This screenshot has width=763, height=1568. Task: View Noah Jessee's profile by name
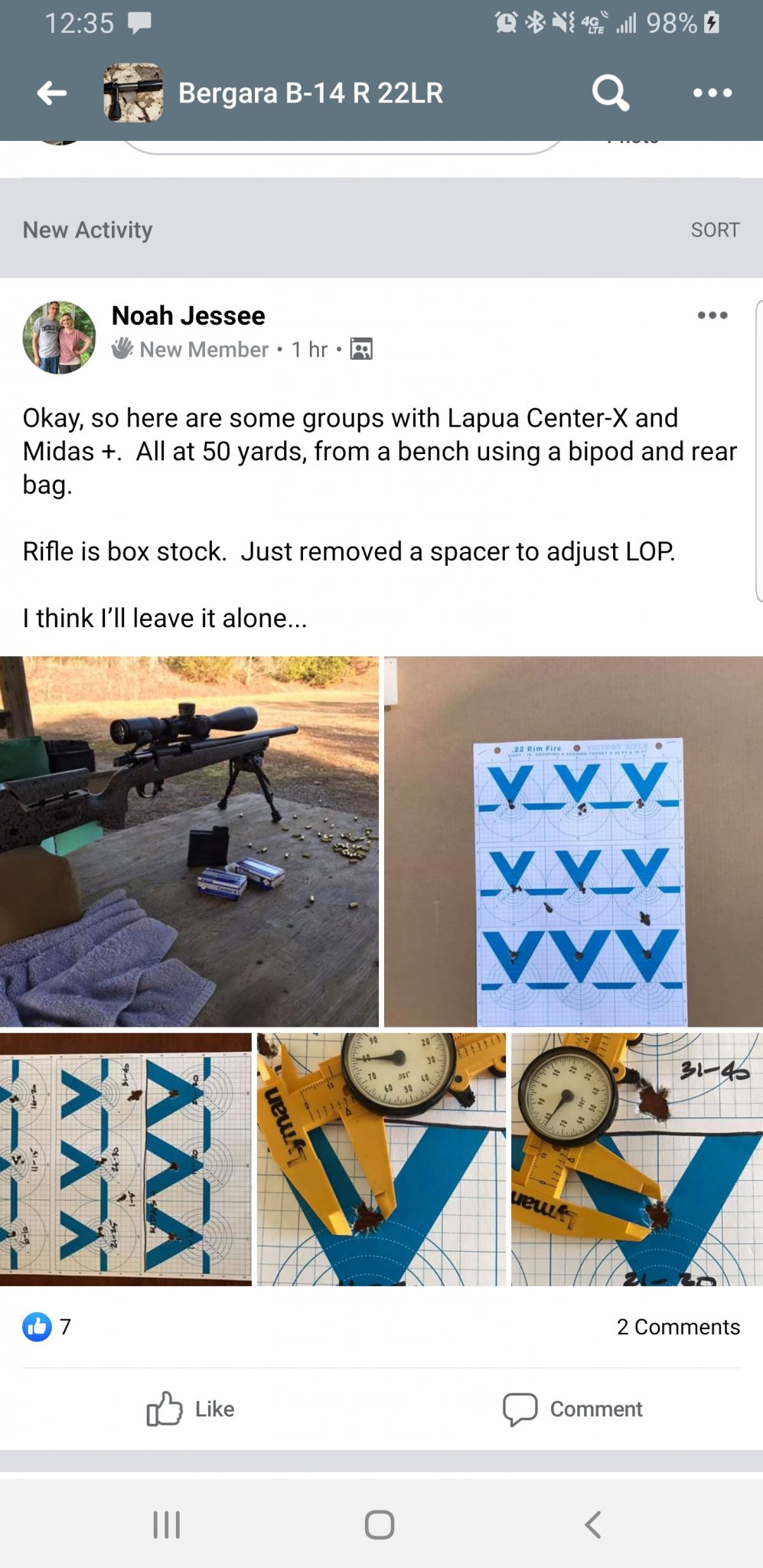[188, 315]
